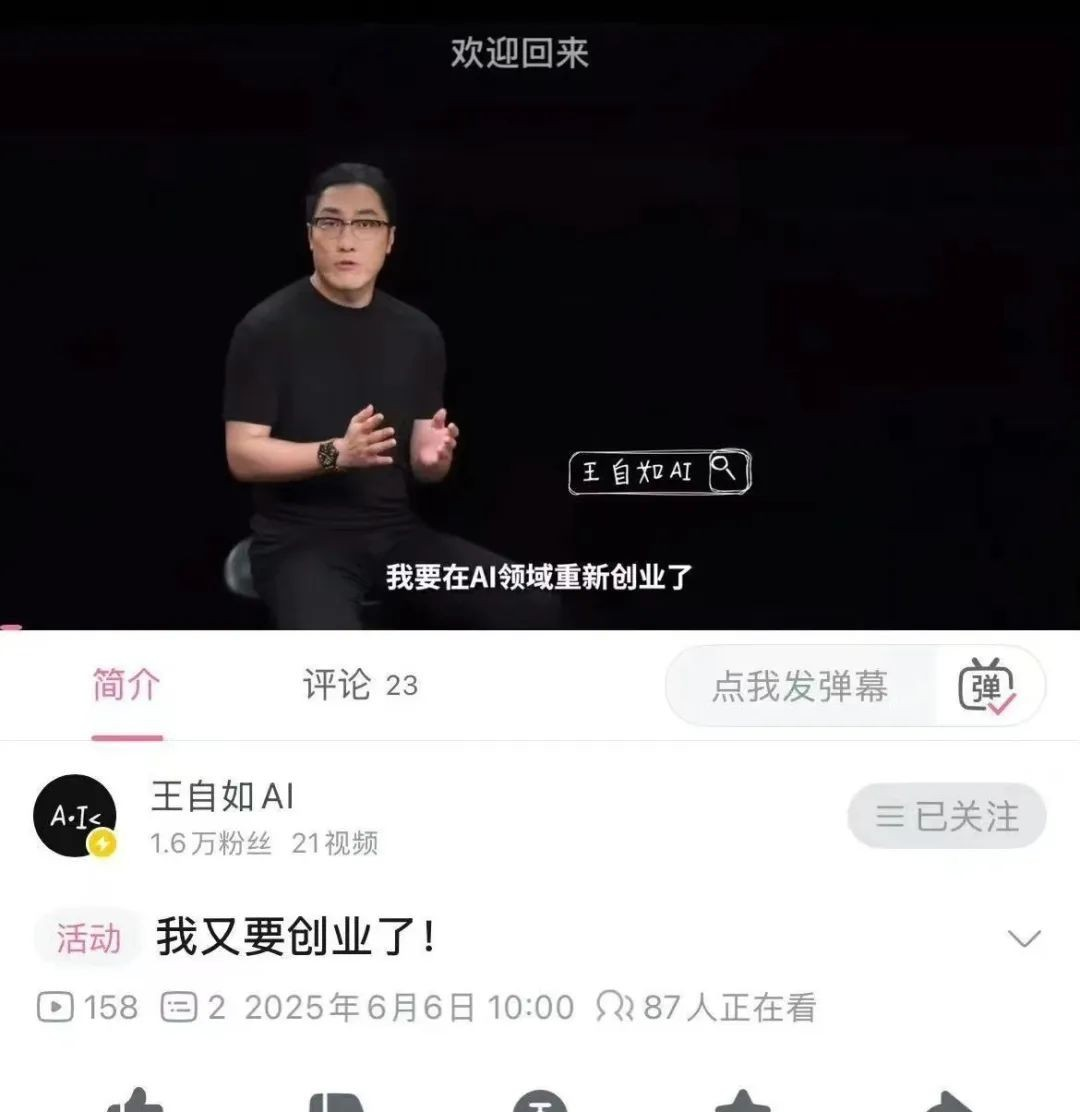
Task: Open the 评论 tab with 23 comments
Action: tap(360, 686)
